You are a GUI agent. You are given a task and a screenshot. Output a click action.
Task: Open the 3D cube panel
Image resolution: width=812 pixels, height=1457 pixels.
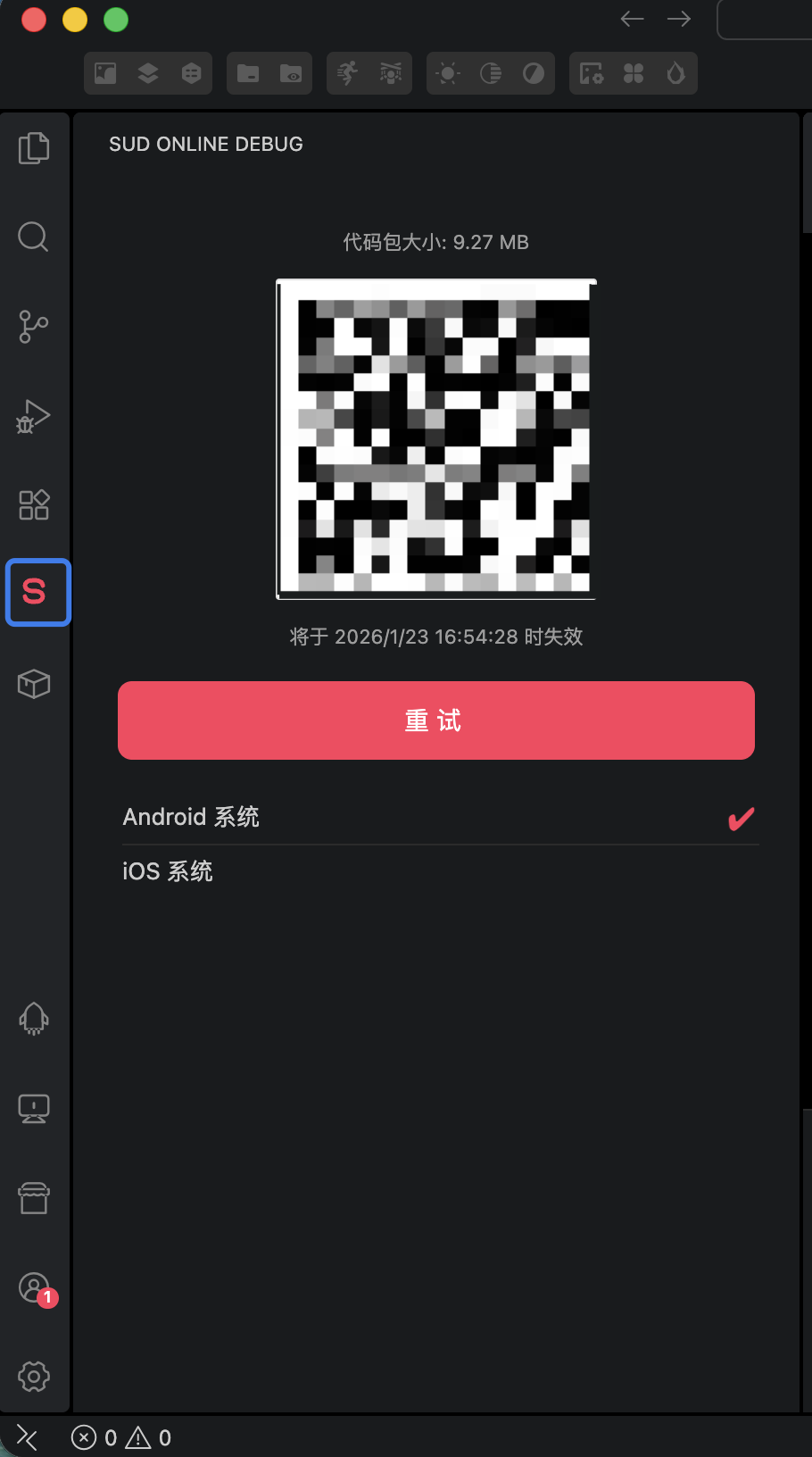34,685
